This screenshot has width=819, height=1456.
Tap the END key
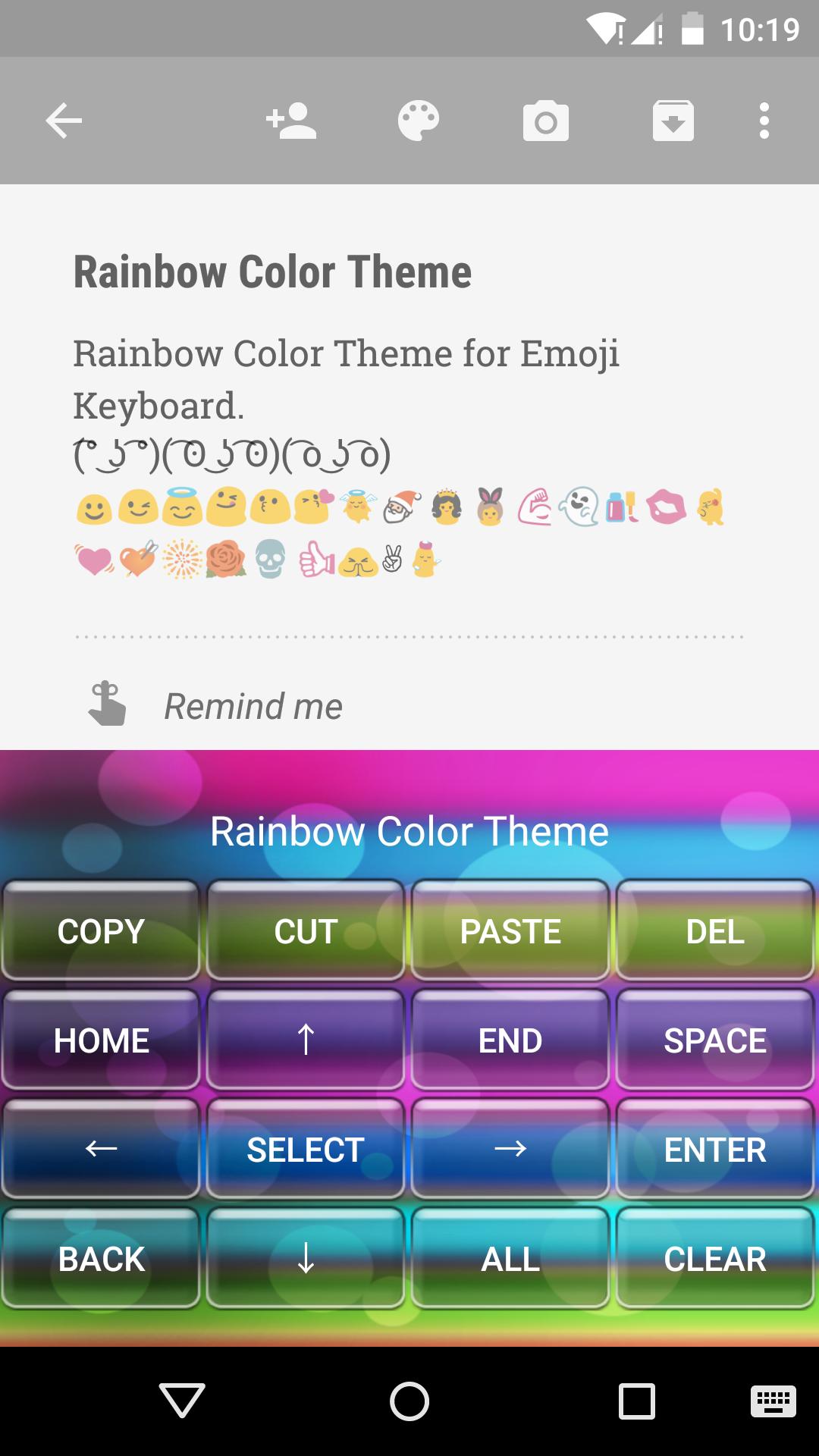click(x=510, y=1040)
